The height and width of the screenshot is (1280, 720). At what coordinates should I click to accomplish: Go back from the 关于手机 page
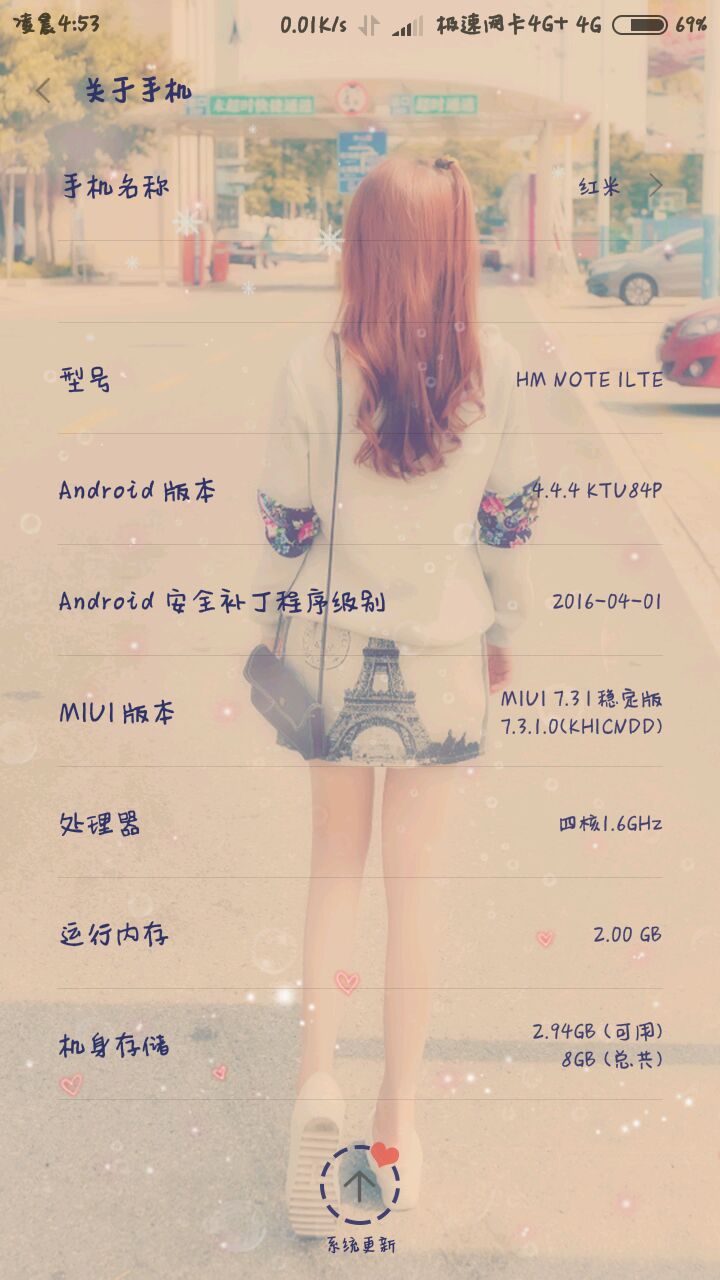click(43, 92)
